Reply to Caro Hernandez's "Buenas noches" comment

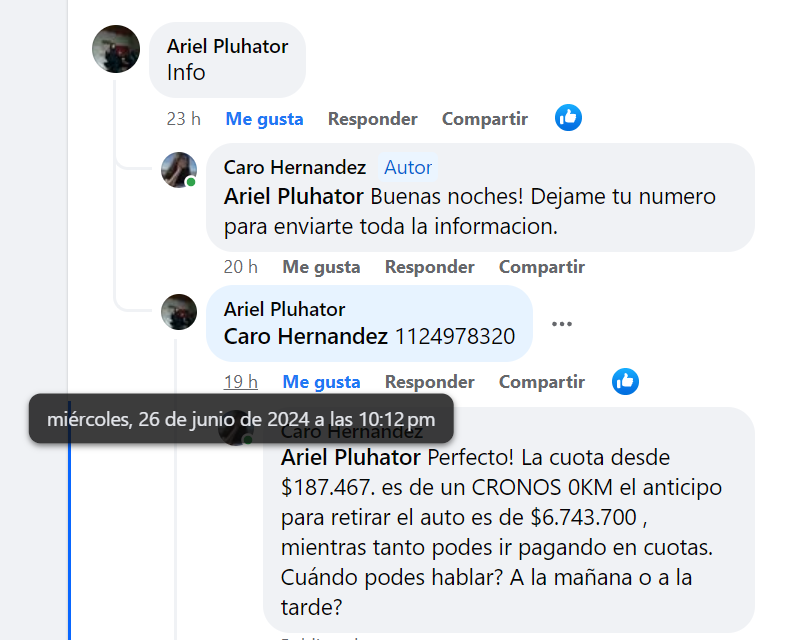coord(429,267)
